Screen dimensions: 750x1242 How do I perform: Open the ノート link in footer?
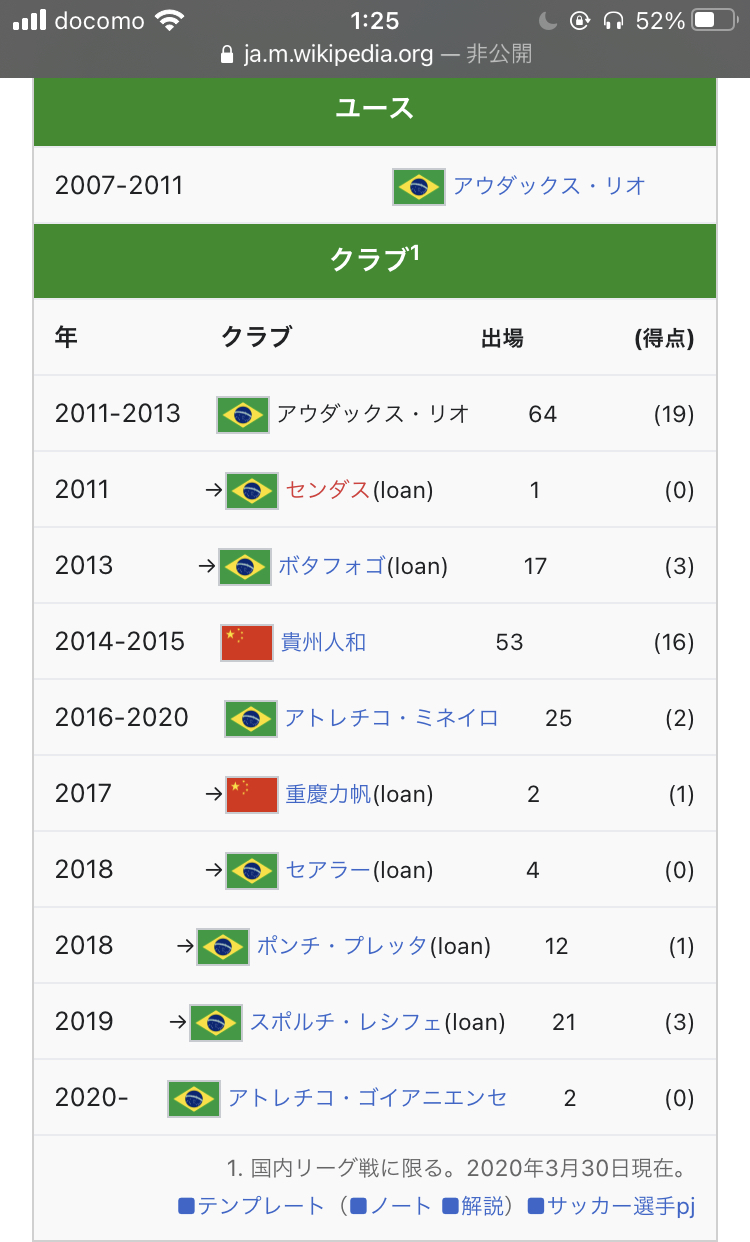[x=391, y=1206]
